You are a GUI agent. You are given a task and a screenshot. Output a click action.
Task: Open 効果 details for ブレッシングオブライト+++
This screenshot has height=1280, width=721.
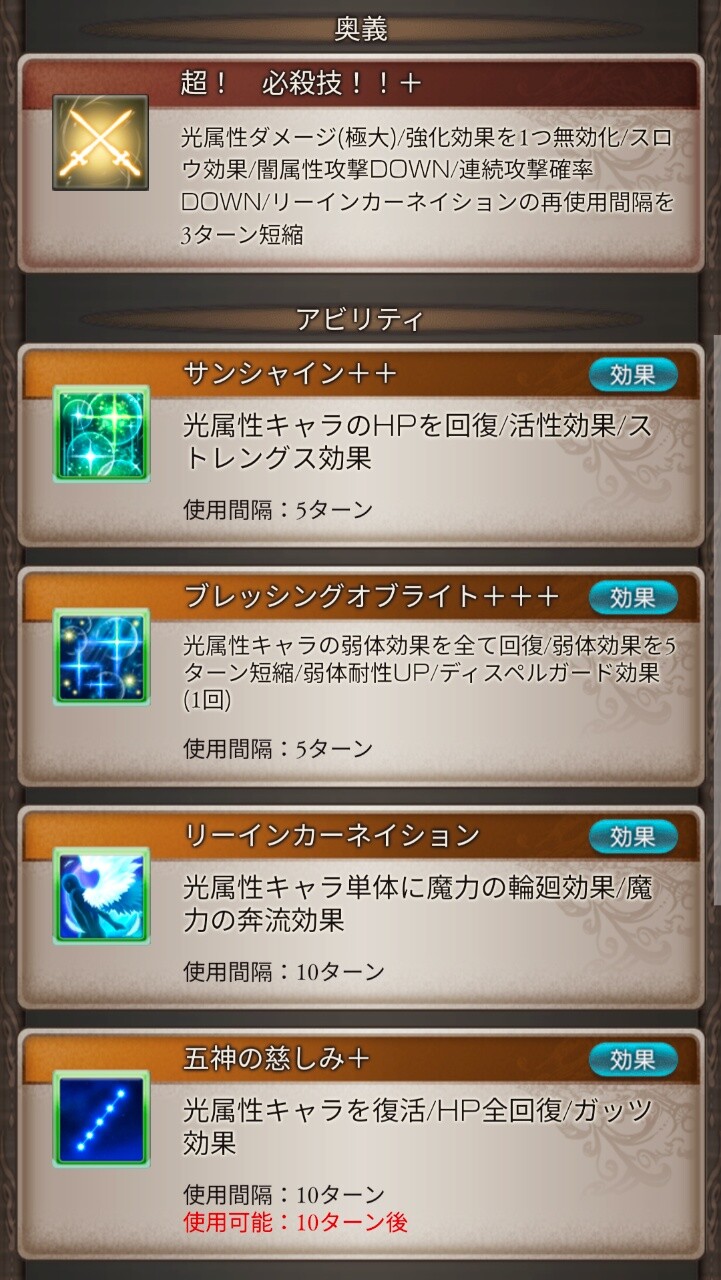point(632,598)
